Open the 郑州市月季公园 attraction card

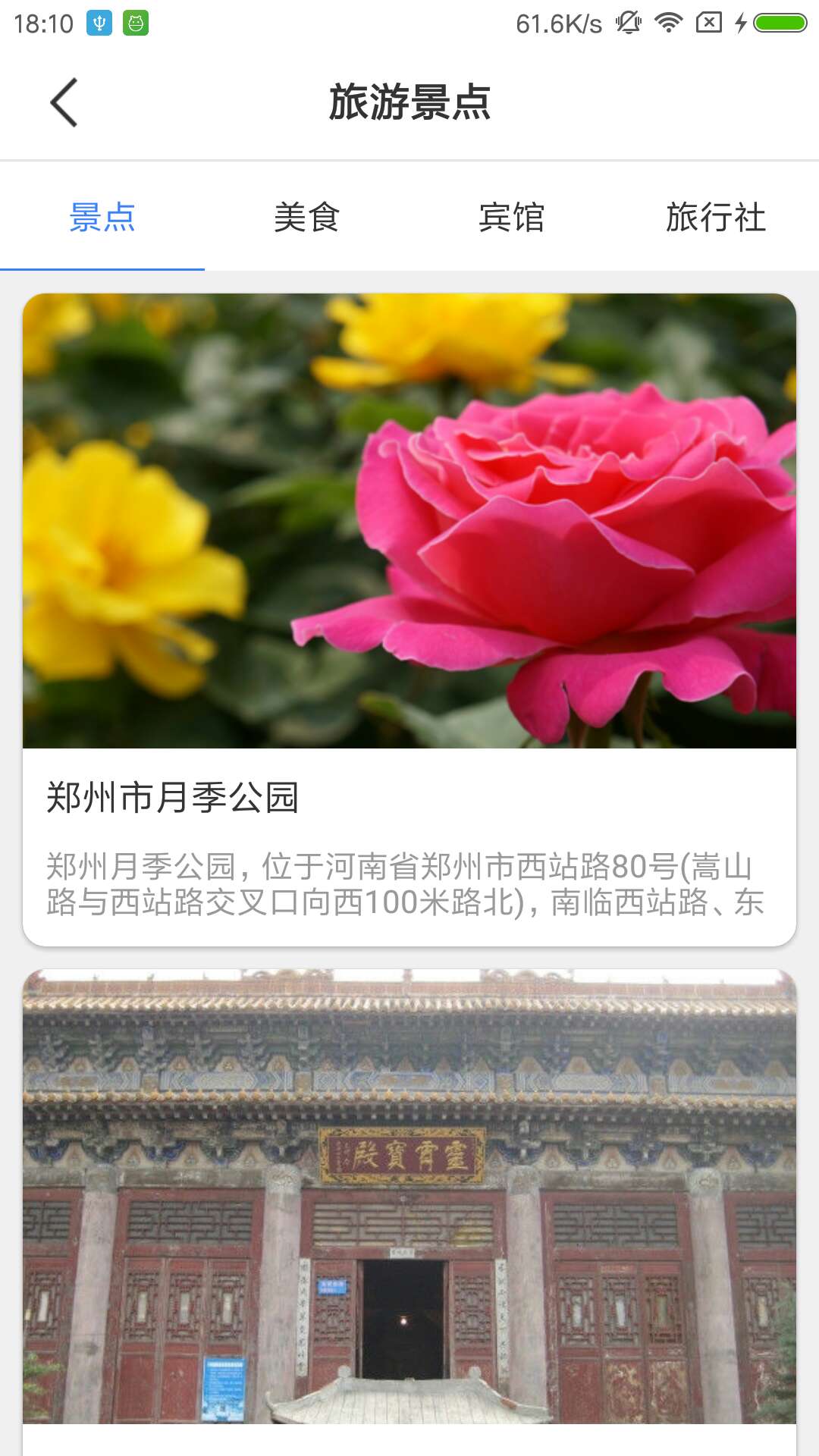[x=409, y=622]
